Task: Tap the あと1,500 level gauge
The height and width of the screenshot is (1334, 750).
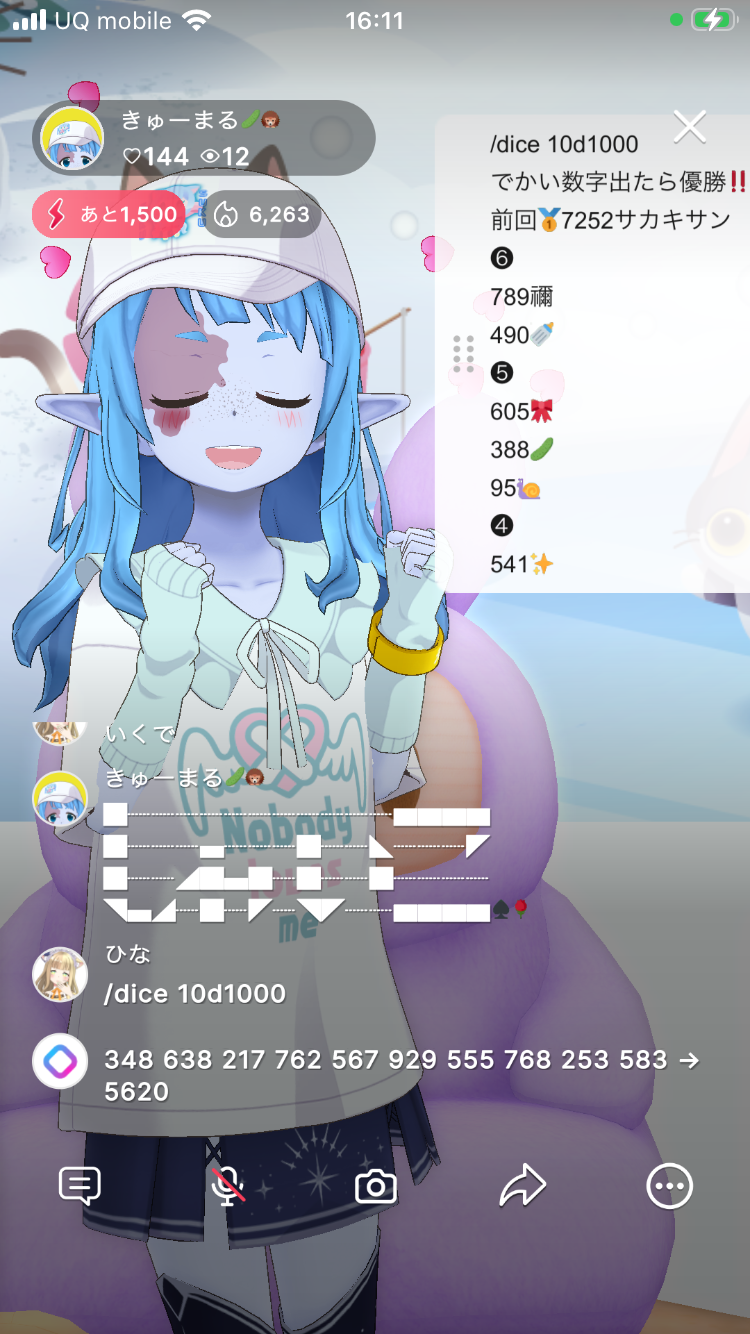Action: [x=109, y=214]
